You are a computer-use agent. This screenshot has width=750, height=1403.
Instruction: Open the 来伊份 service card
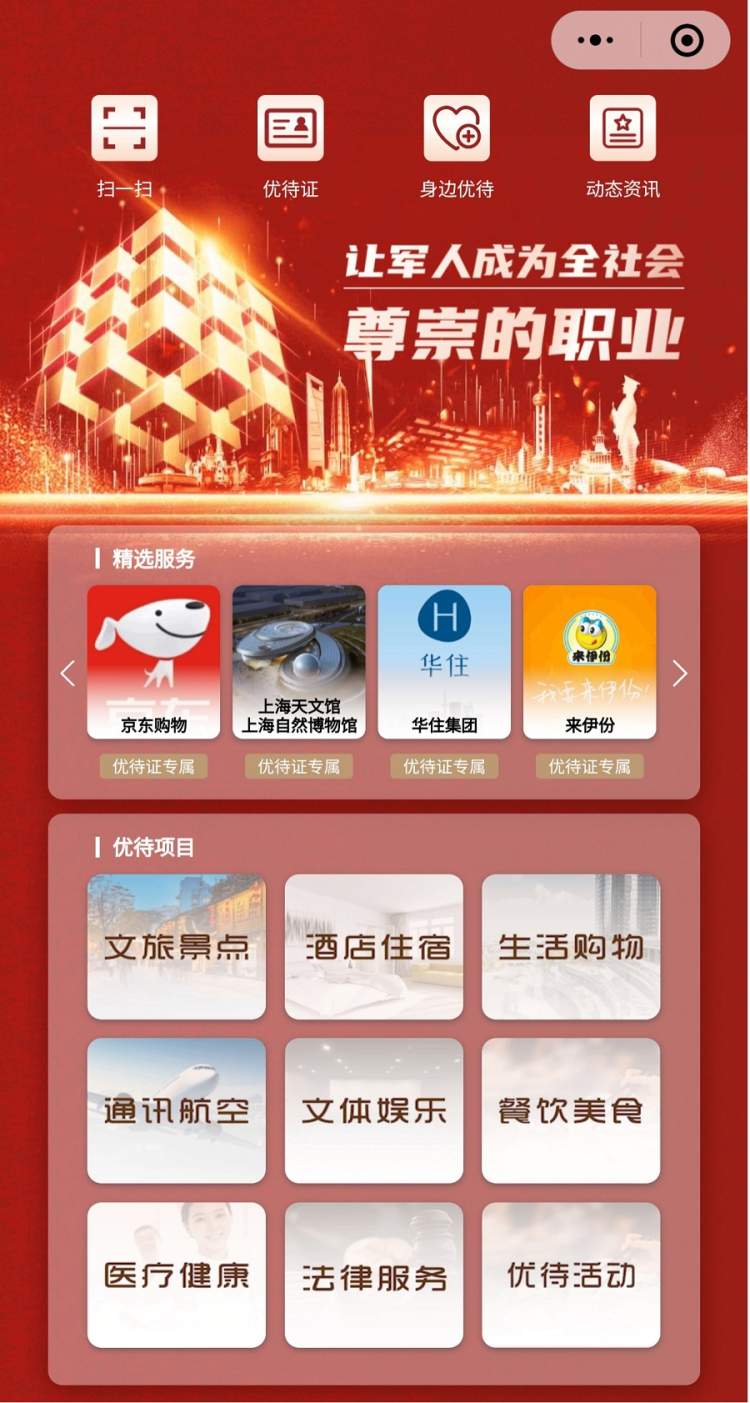coord(589,662)
